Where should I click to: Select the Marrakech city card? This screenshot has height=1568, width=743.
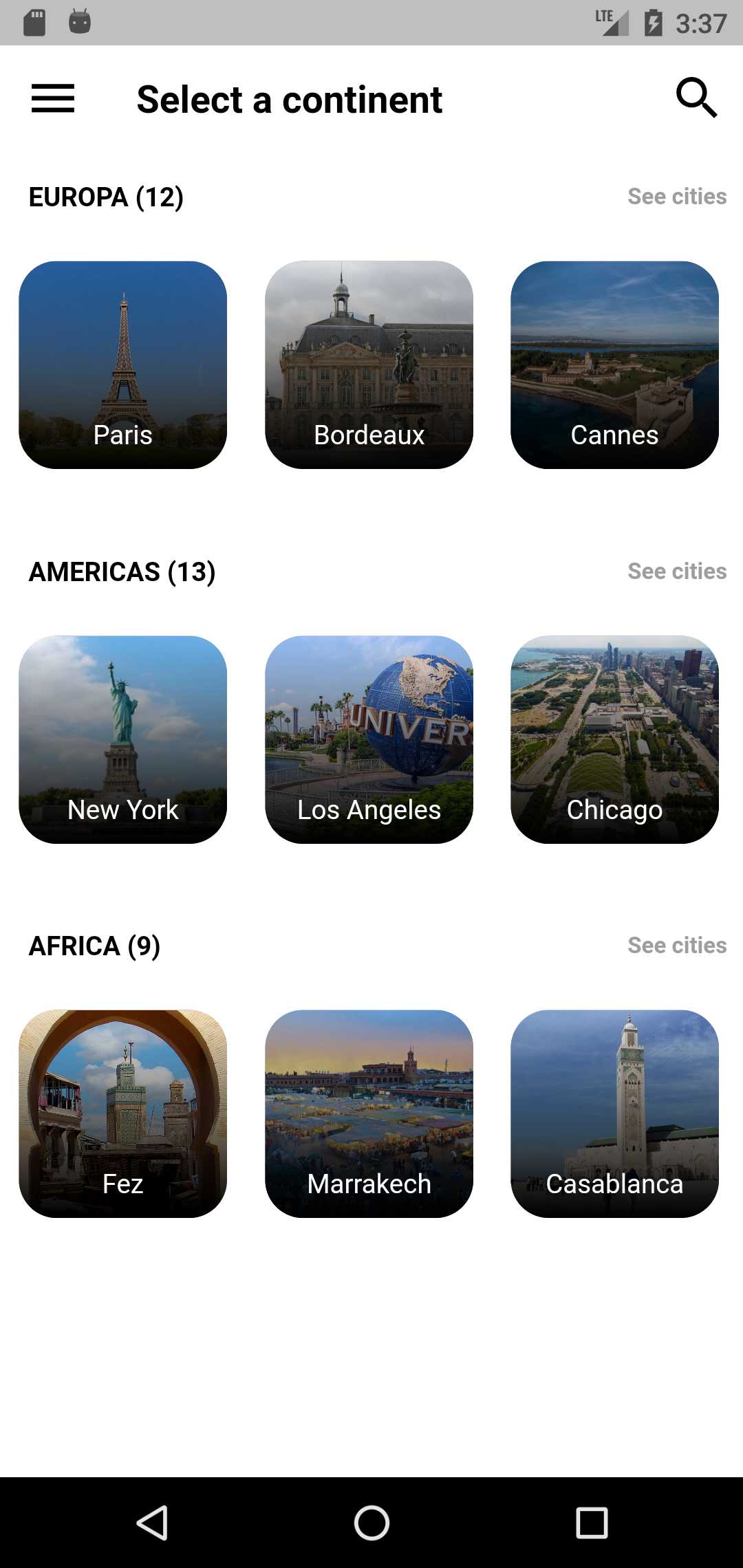pyautogui.click(x=369, y=1114)
